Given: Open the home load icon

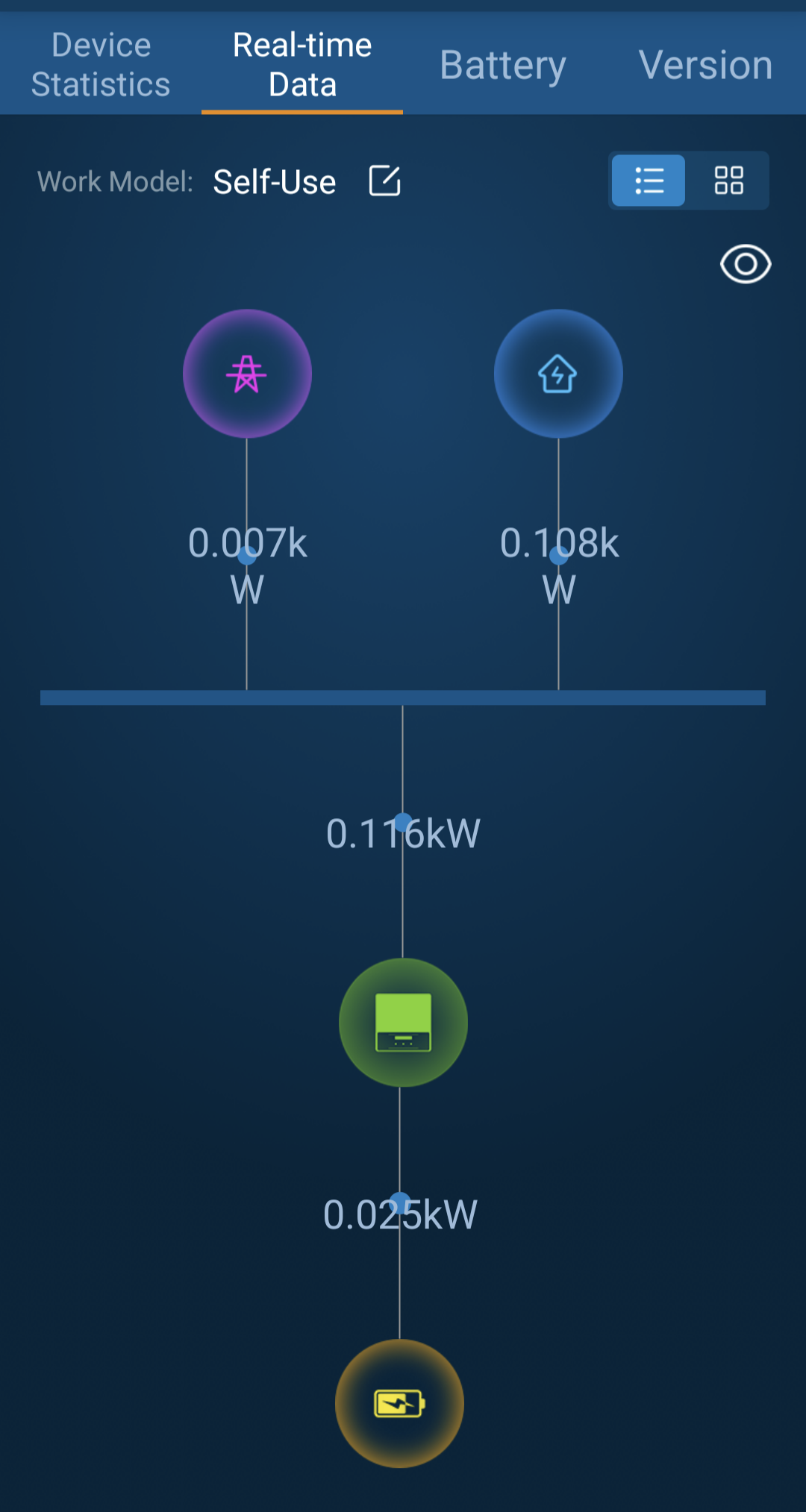Looking at the screenshot, I should (558, 374).
